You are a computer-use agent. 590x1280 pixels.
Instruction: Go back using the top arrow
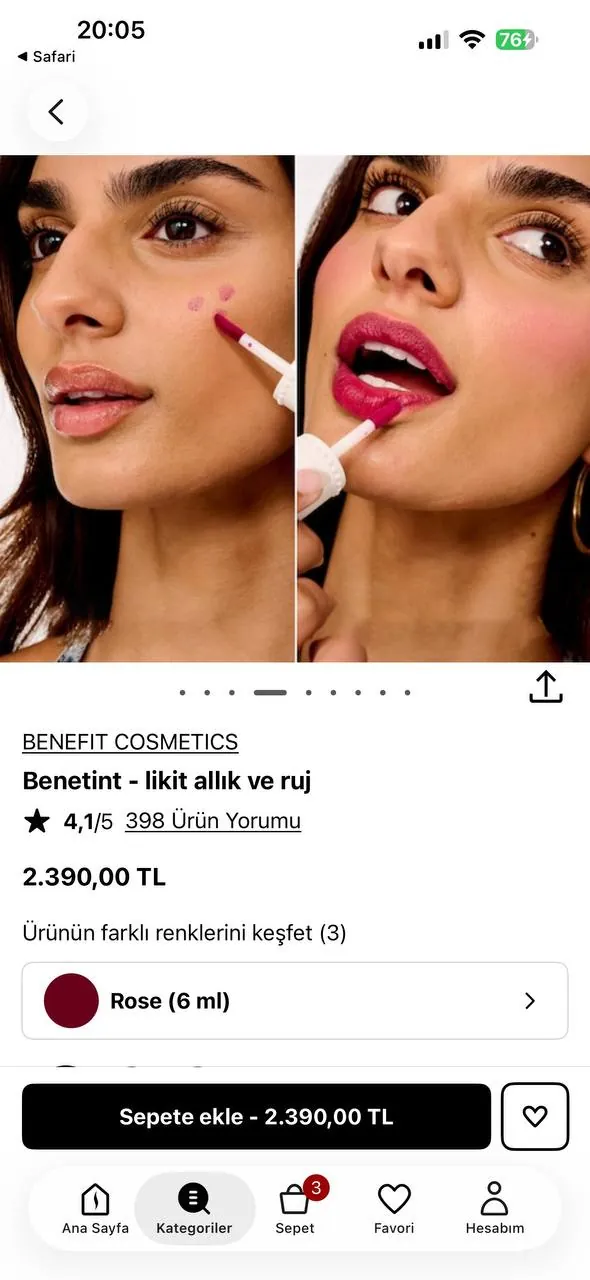(x=56, y=111)
